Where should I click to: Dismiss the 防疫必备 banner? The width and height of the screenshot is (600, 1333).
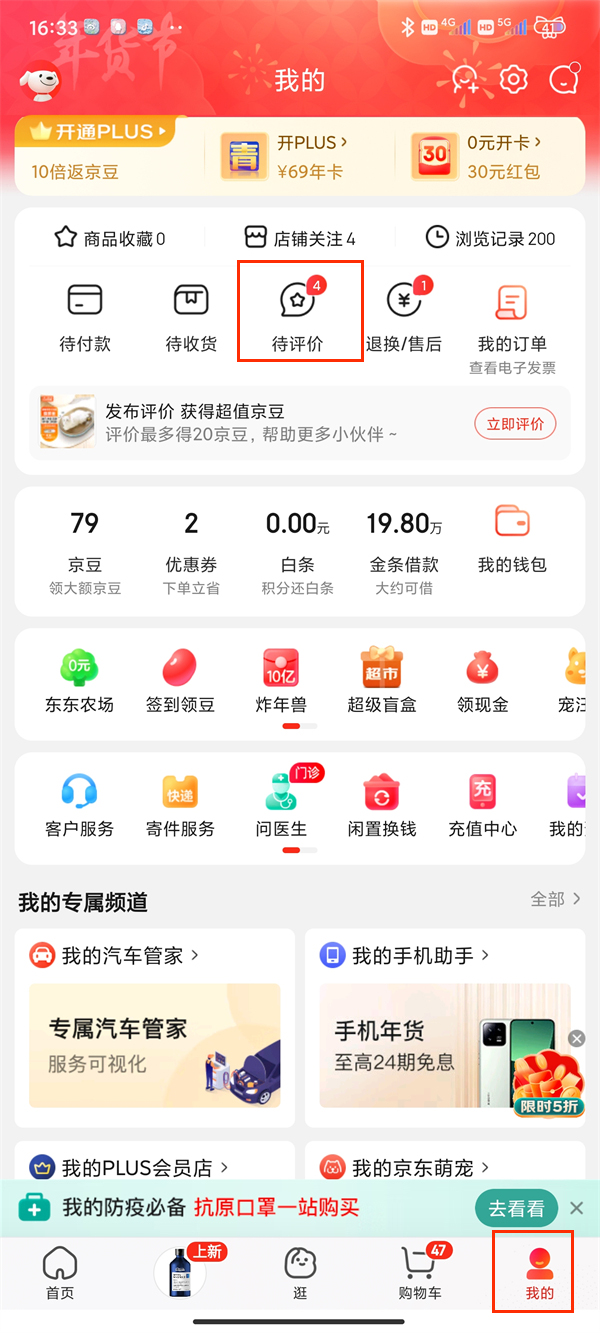(576, 1208)
